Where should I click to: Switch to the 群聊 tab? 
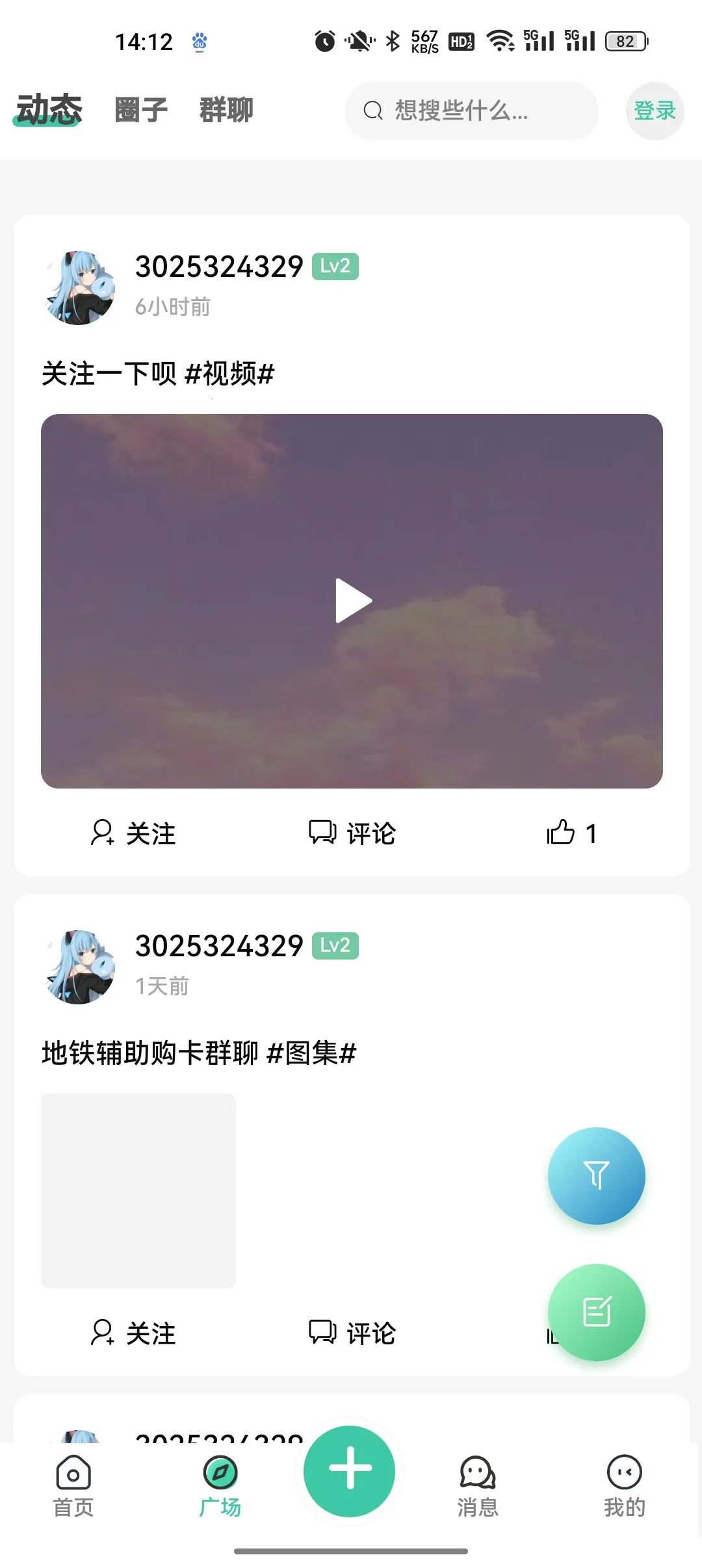(x=226, y=109)
